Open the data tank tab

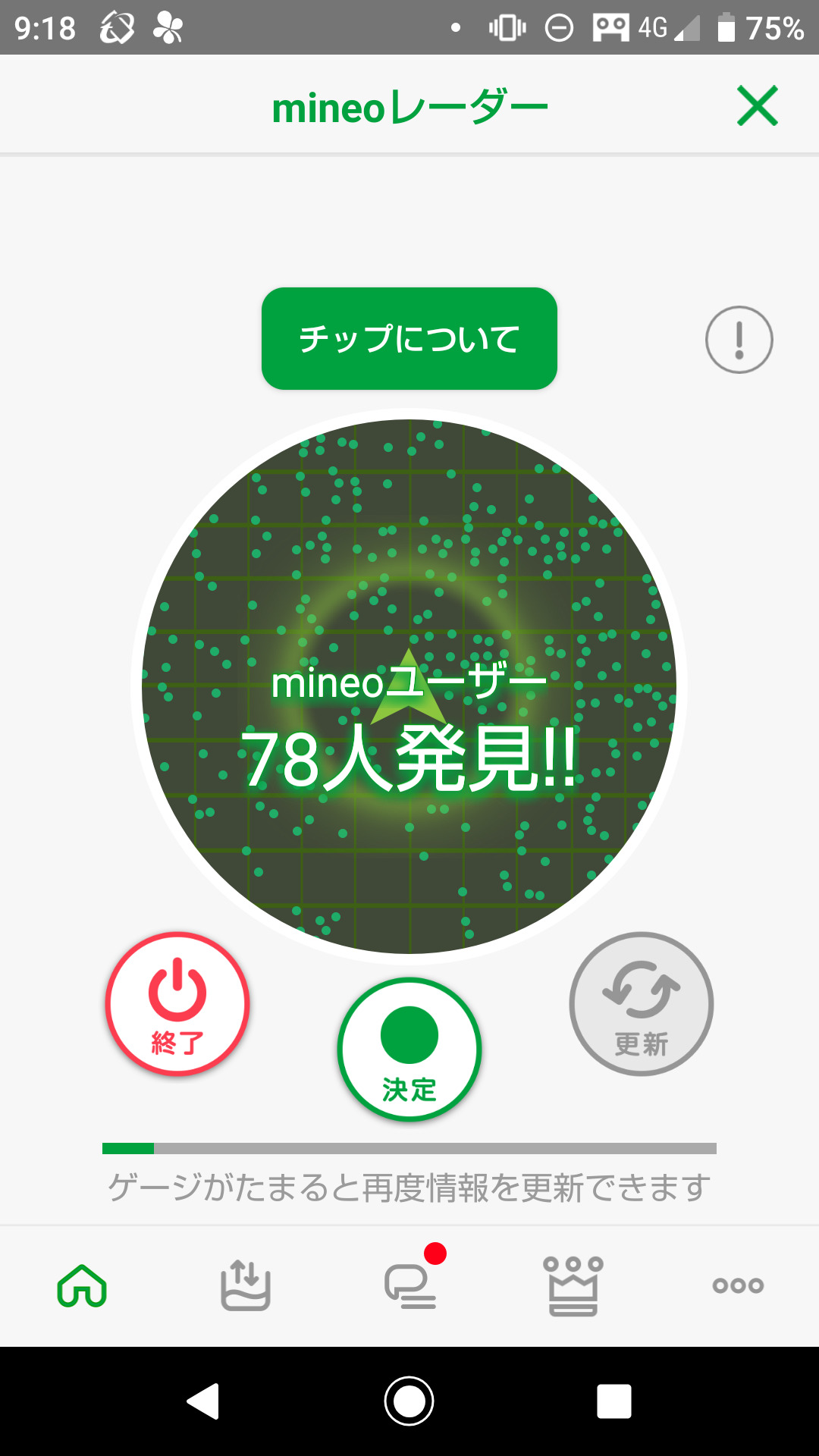(245, 1285)
